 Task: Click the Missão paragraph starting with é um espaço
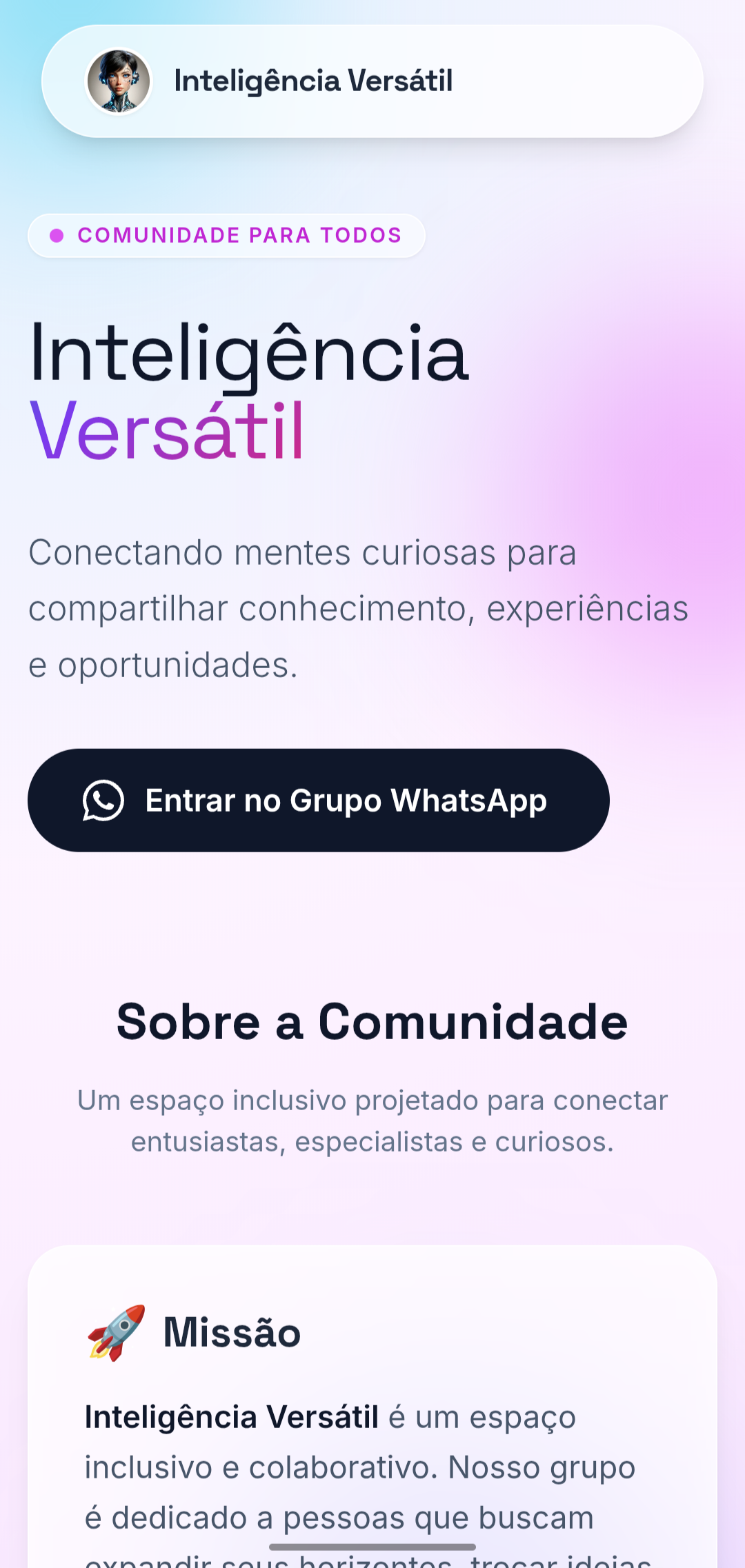[359, 1469]
